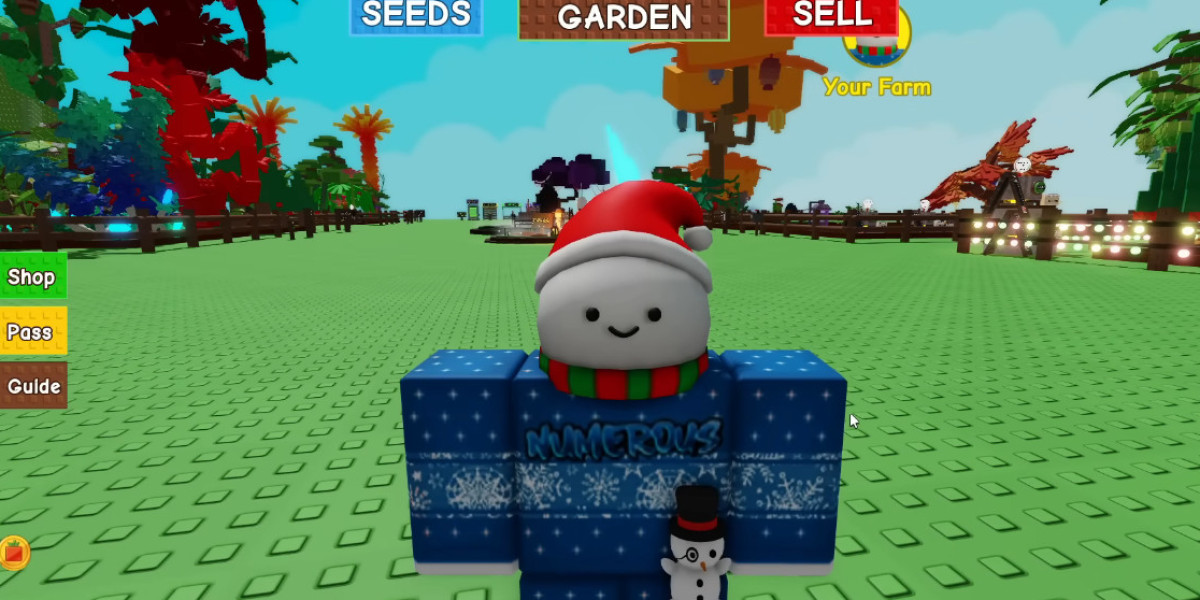Open the green Shop button
This screenshot has height=600, width=1200.
click(x=32, y=276)
